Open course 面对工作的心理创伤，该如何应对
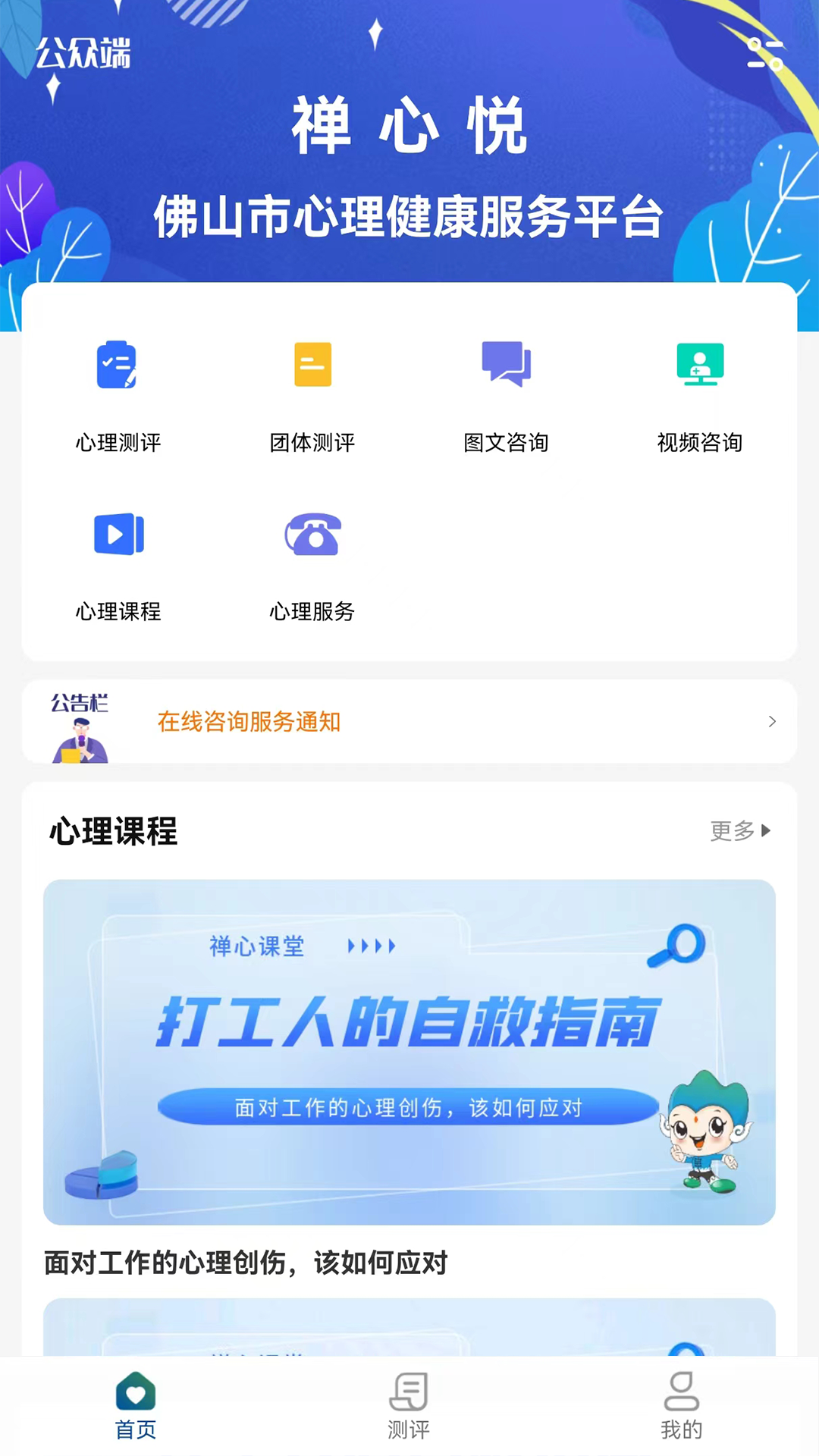The height and width of the screenshot is (1456, 819). (x=246, y=1263)
